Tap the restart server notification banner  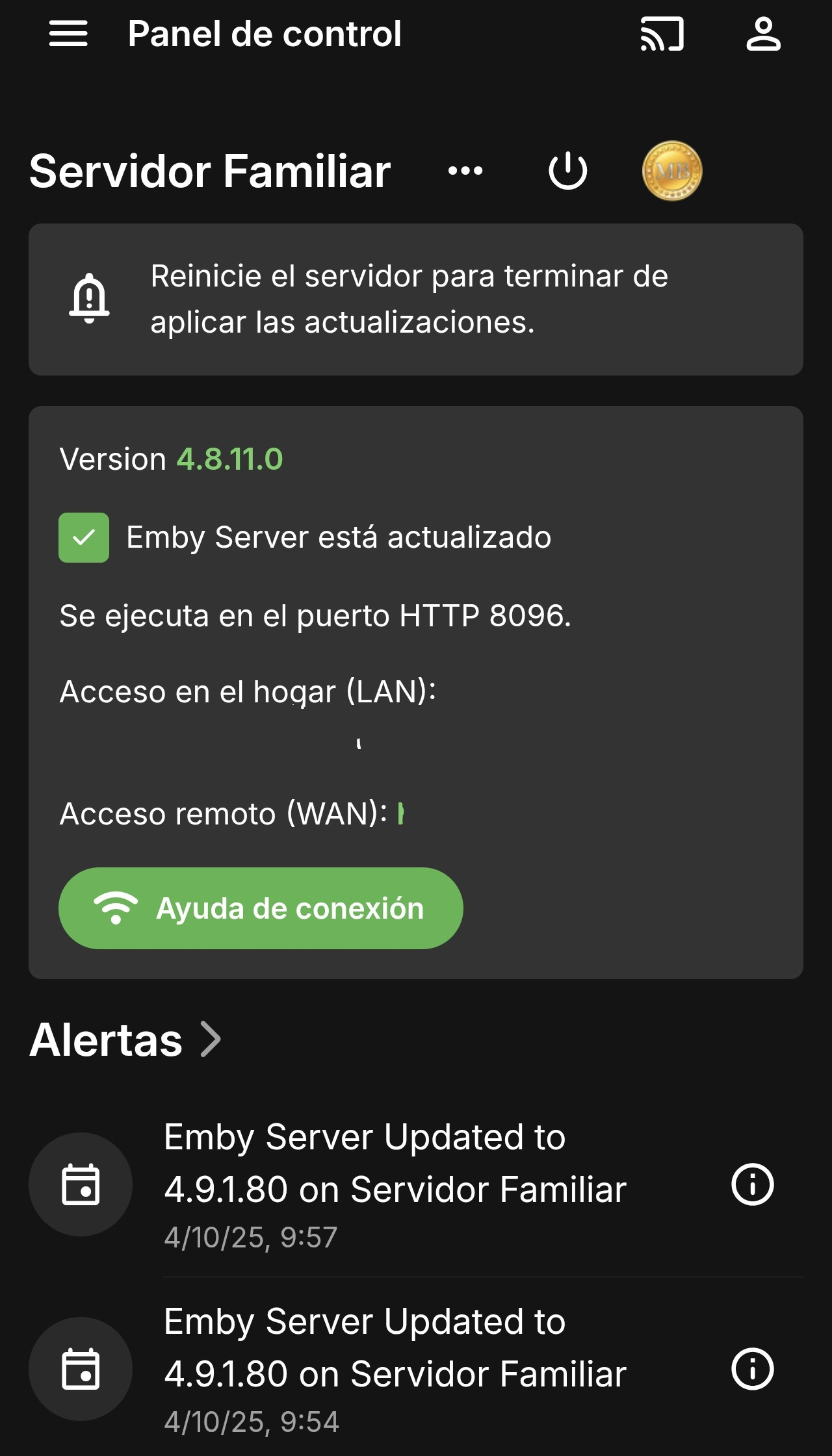click(x=416, y=300)
